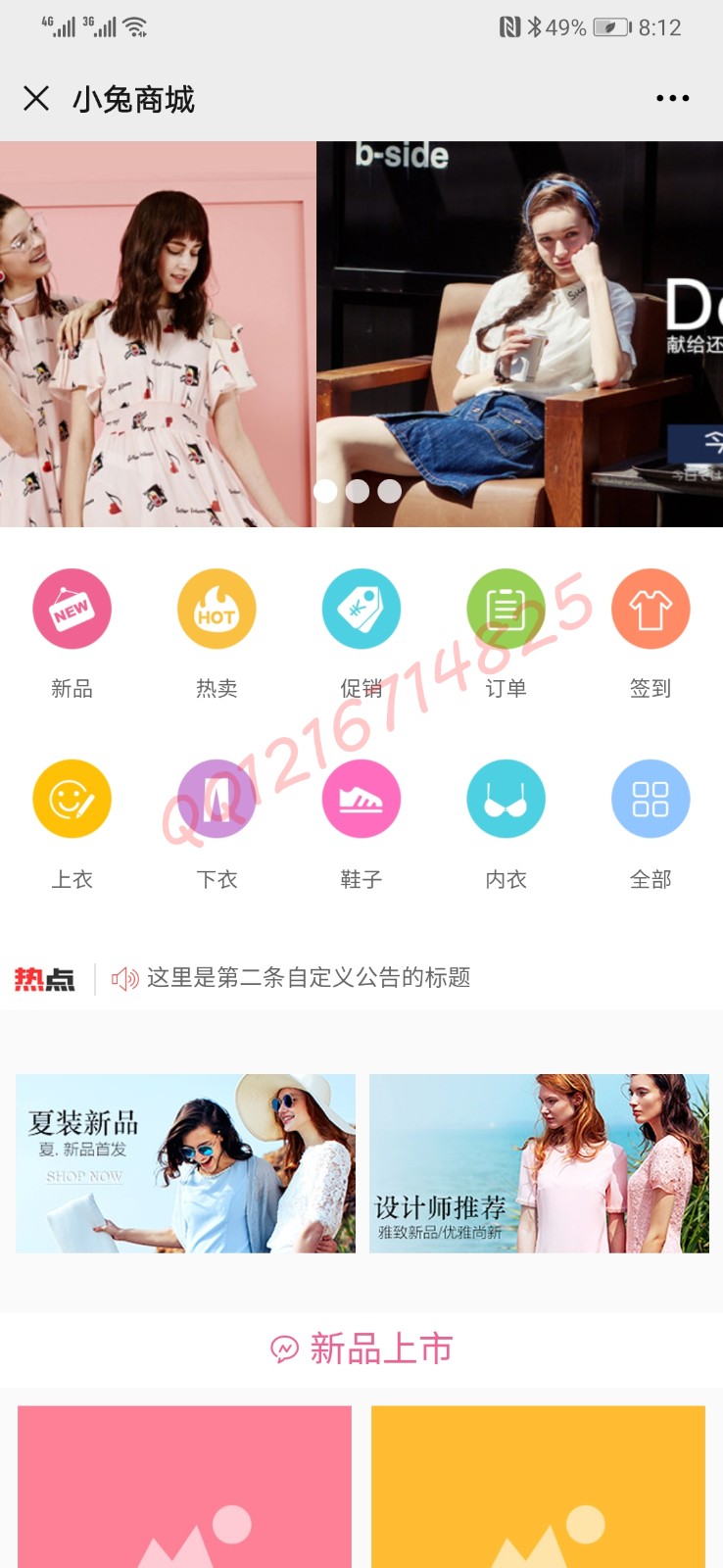Open the 热点 announcement notice

pyautogui.click(x=308, y=977)
